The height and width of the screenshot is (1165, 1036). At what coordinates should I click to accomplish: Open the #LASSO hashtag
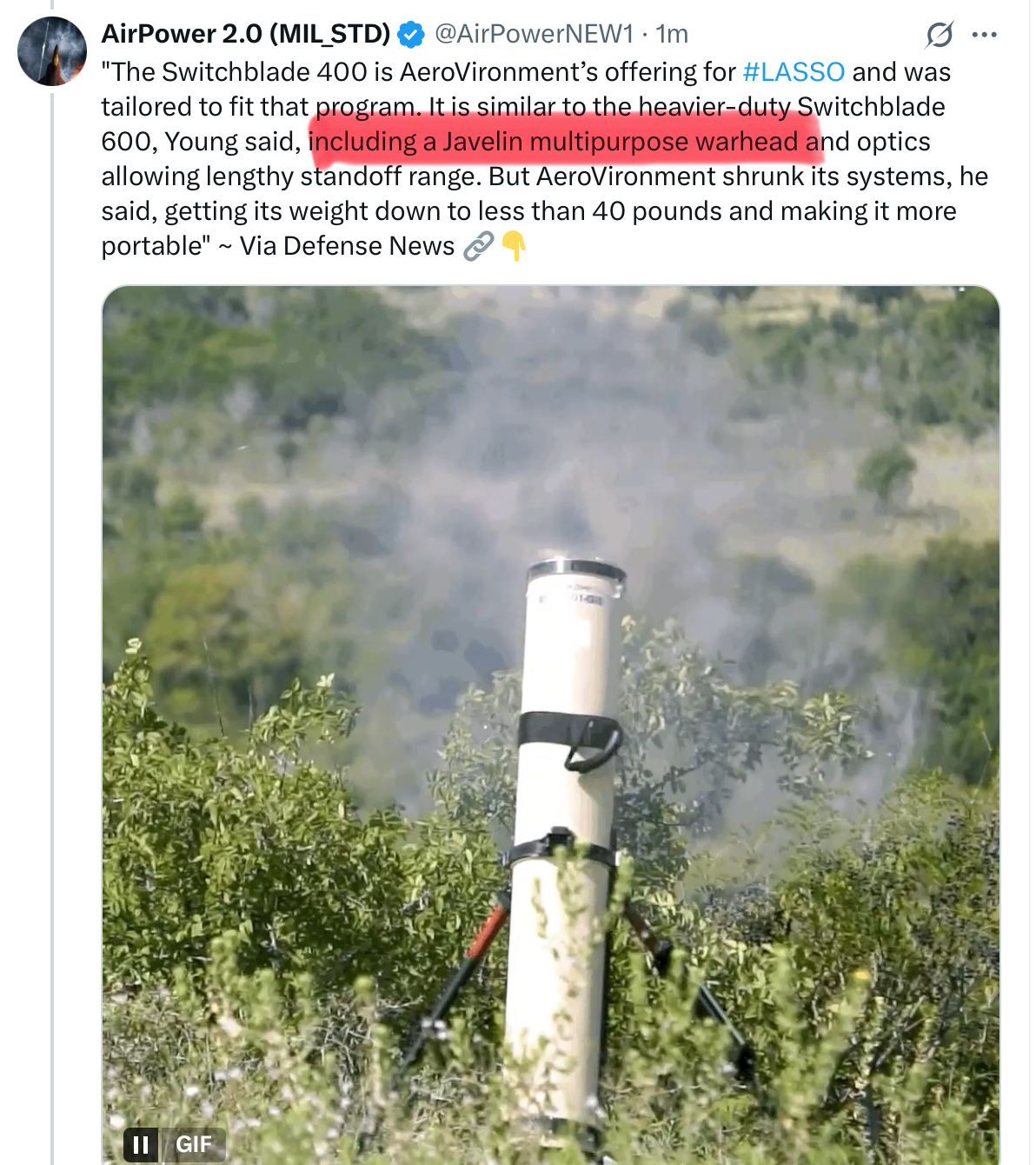coord(794,71)
